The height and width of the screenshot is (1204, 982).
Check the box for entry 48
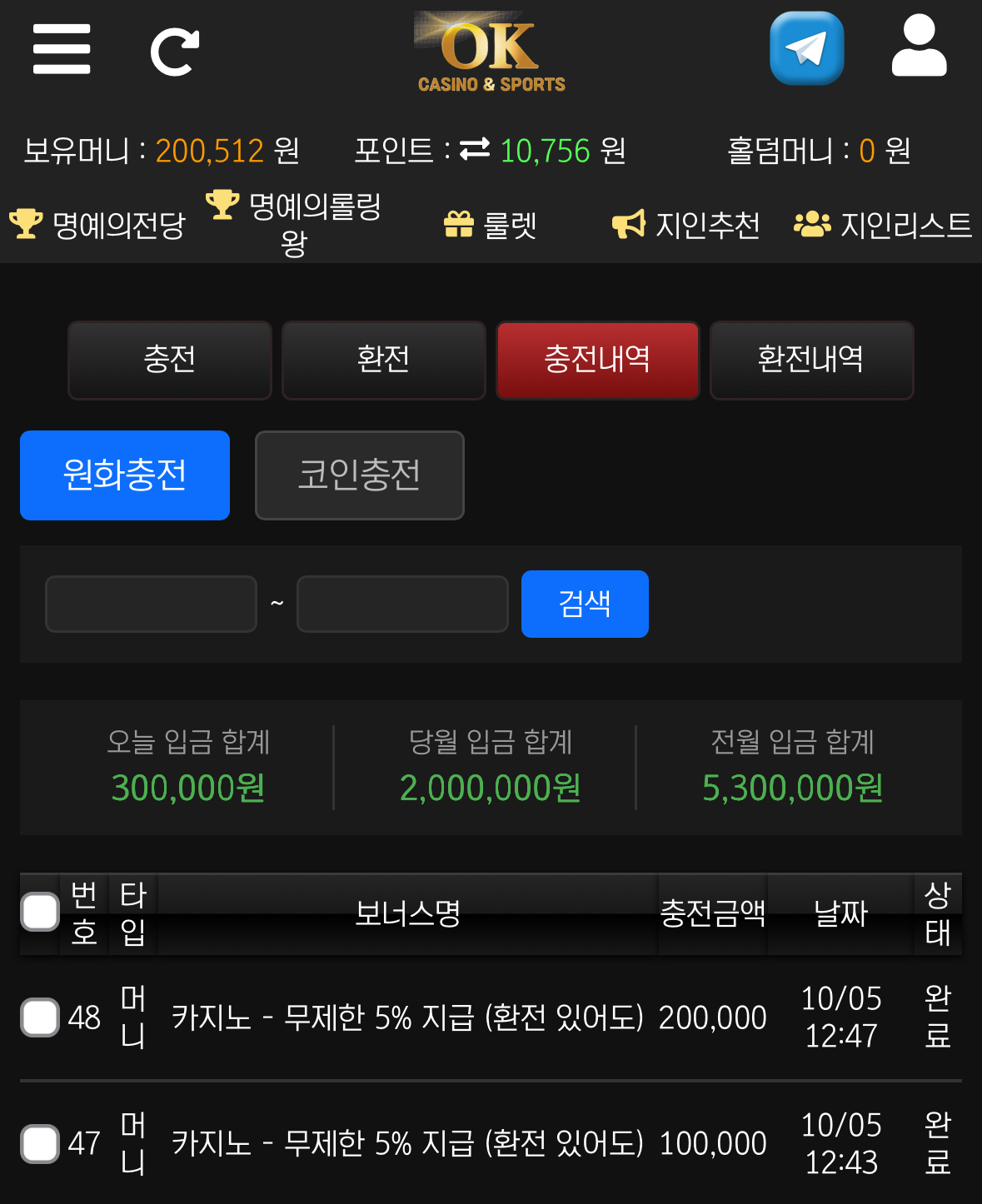(40, 1017)
